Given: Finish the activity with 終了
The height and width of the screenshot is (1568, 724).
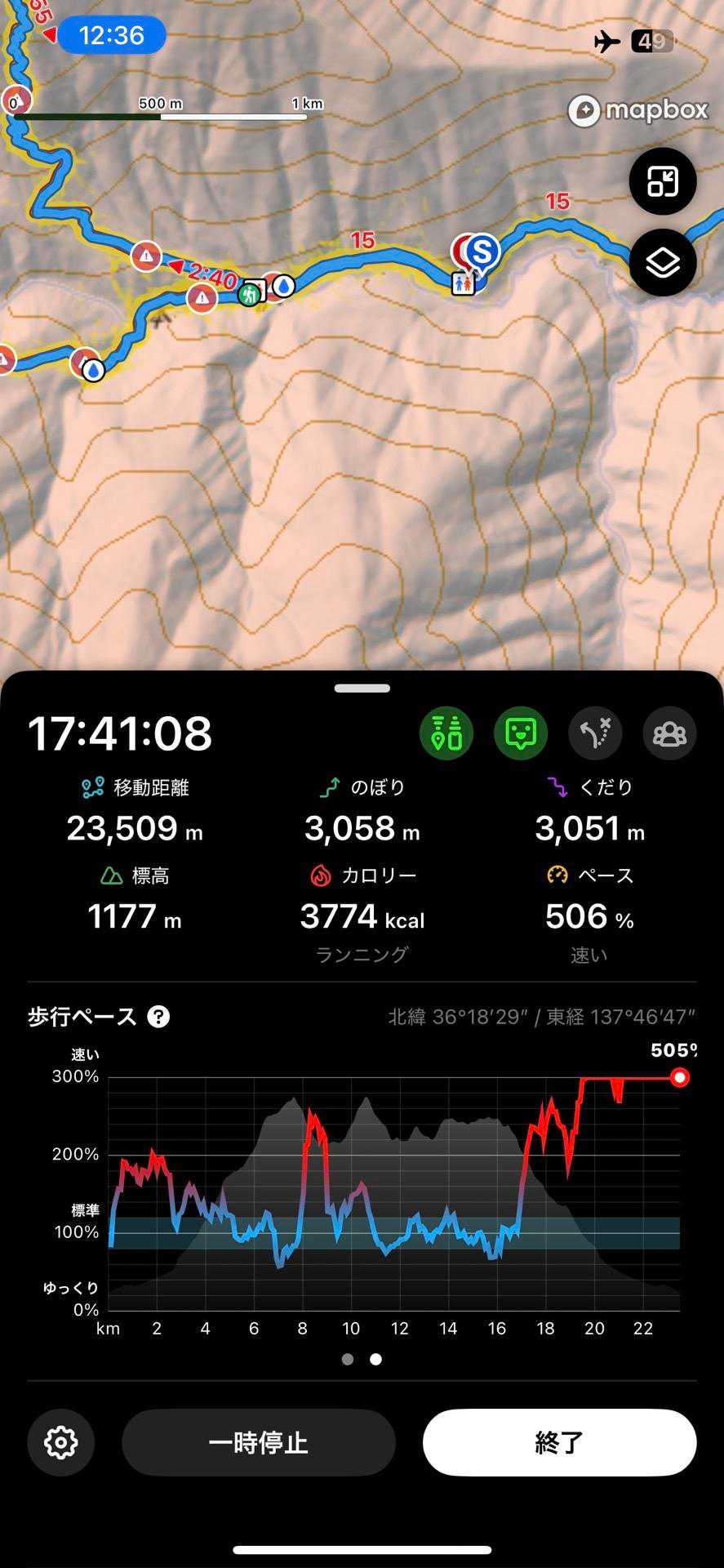Looking at the screenshot, I should 559,1442.
